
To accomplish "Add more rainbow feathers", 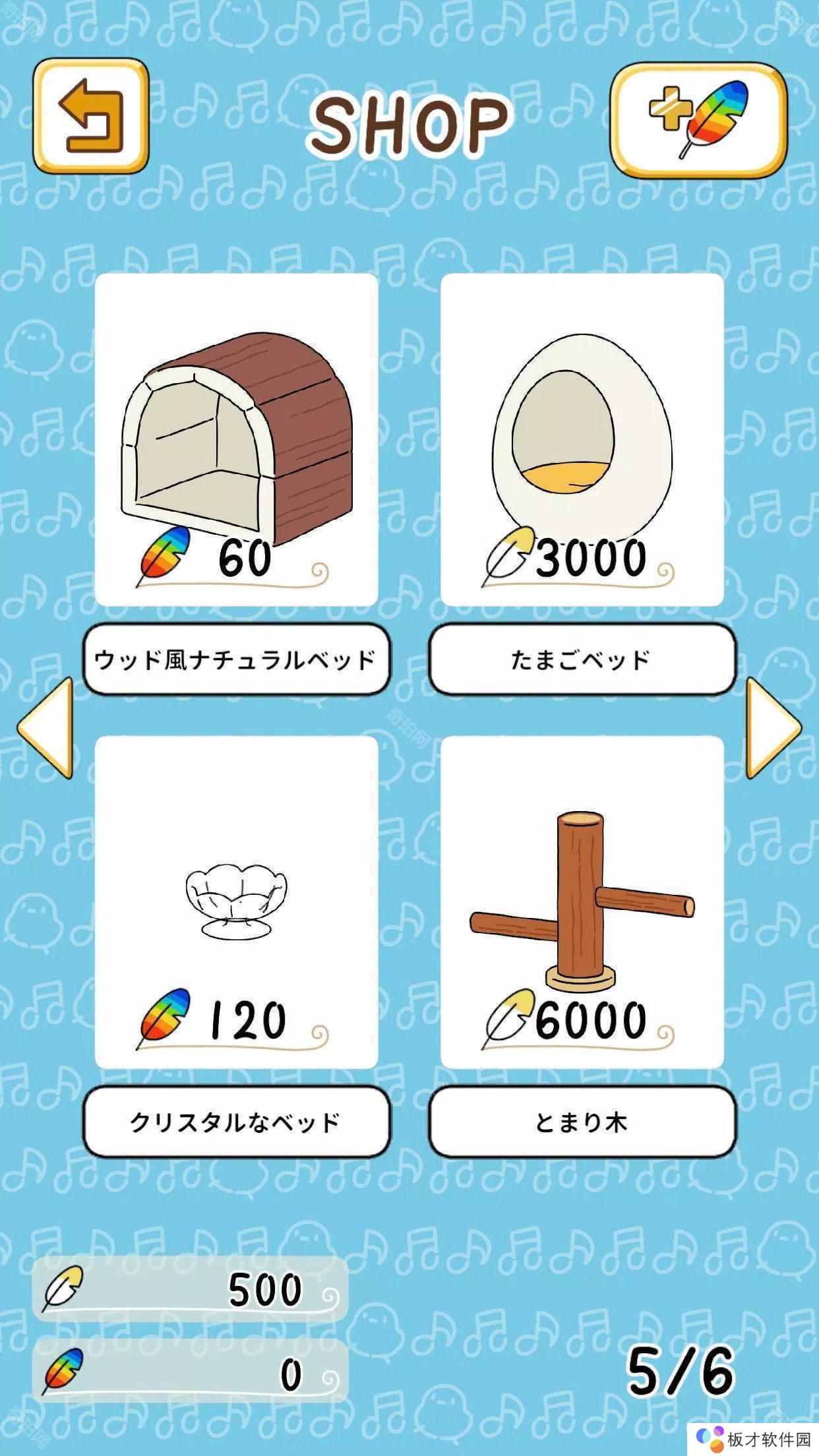I will (698, 120).
